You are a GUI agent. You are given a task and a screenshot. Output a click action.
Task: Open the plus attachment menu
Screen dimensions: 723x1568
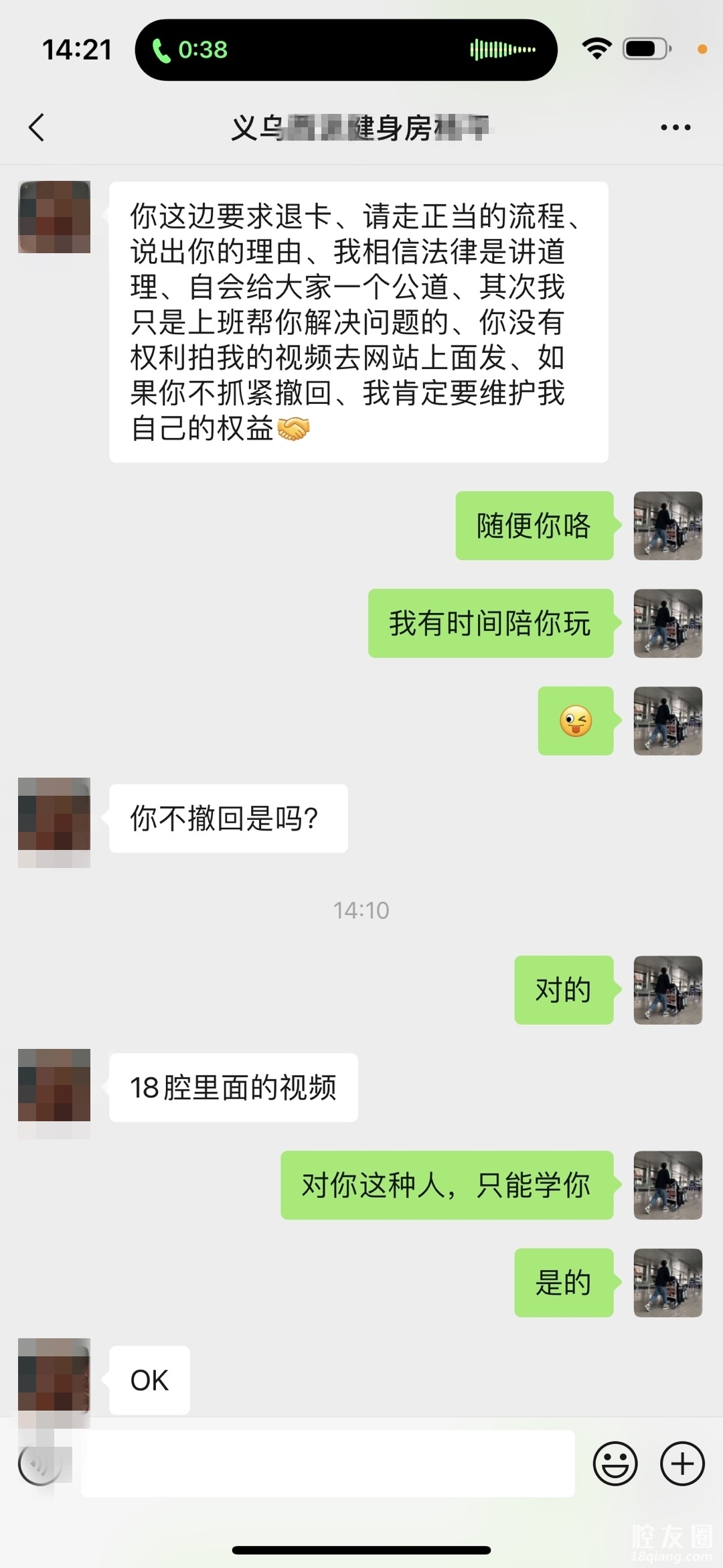pyautogui.click(x=682, y=1464)
